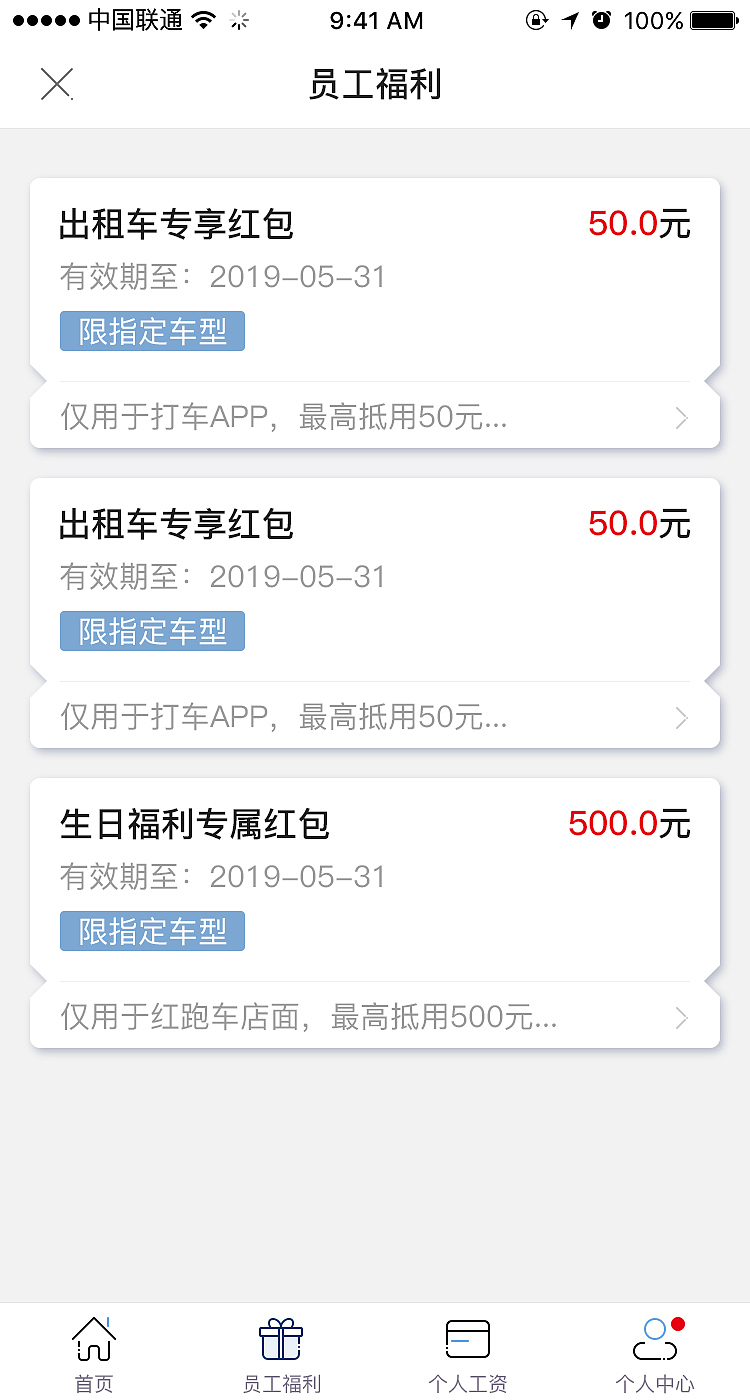The width and height of the screenshot is (750, 1400).
Task: Tap the 限指定车型 tag on first coupon
Action: (152, 331)
